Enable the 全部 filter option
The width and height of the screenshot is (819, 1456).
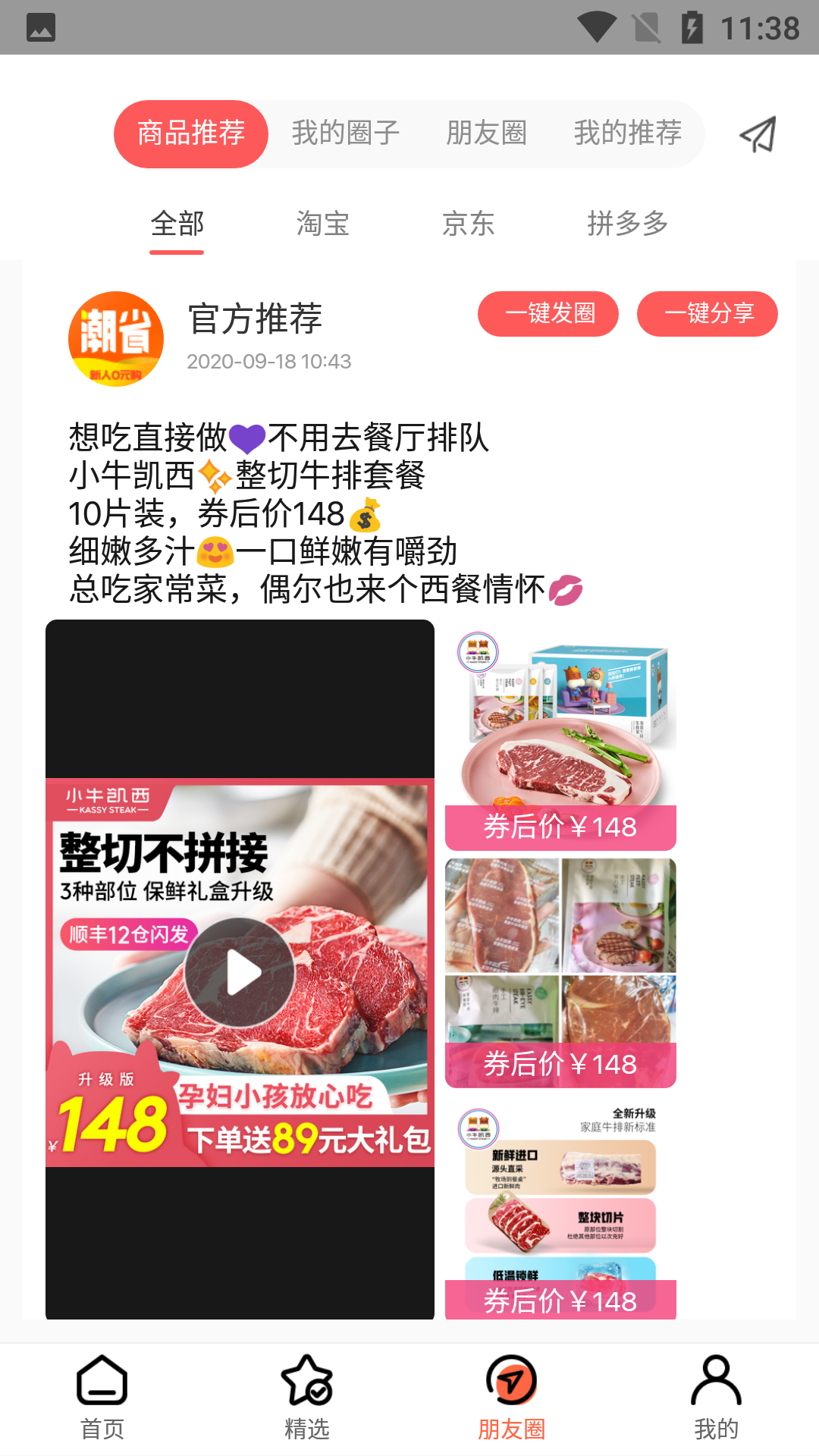pyautogui.click(x=177, y=224)
